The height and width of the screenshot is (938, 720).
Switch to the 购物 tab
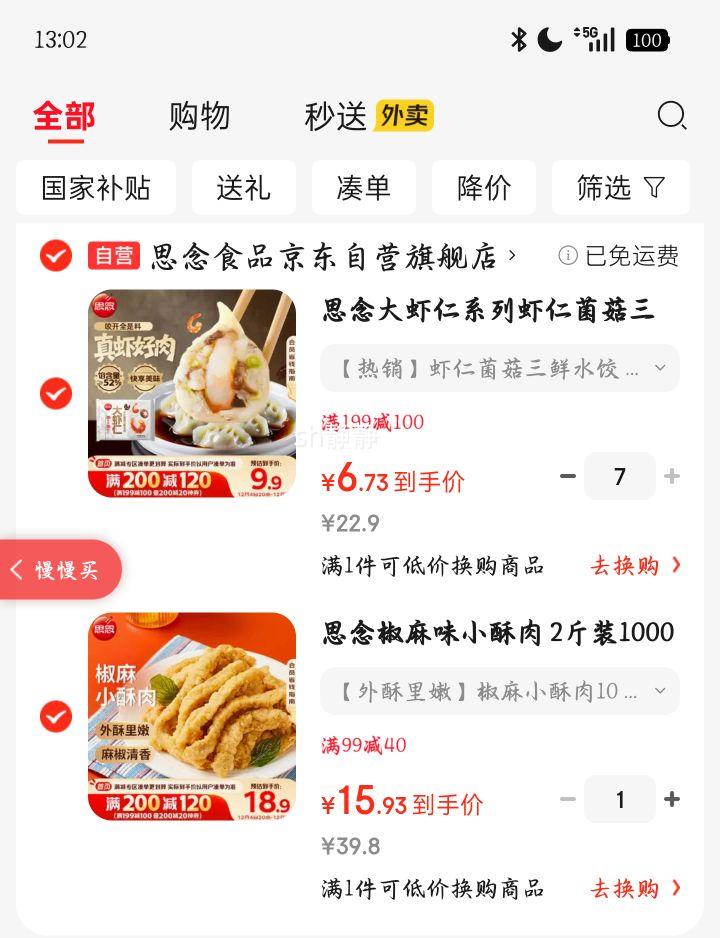(x=199, y=116)
